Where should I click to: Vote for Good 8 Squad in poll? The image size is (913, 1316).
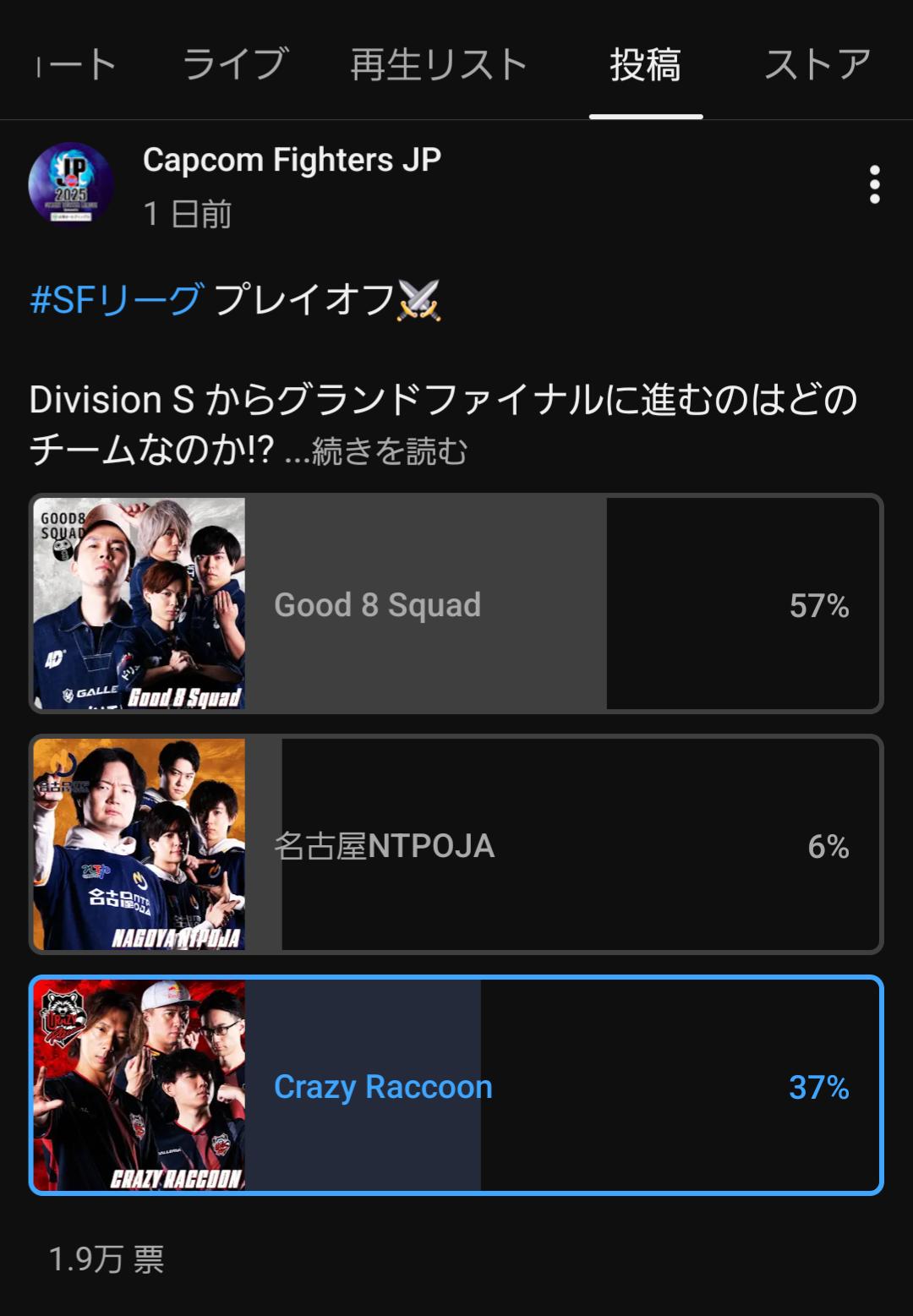click(456, 604)
